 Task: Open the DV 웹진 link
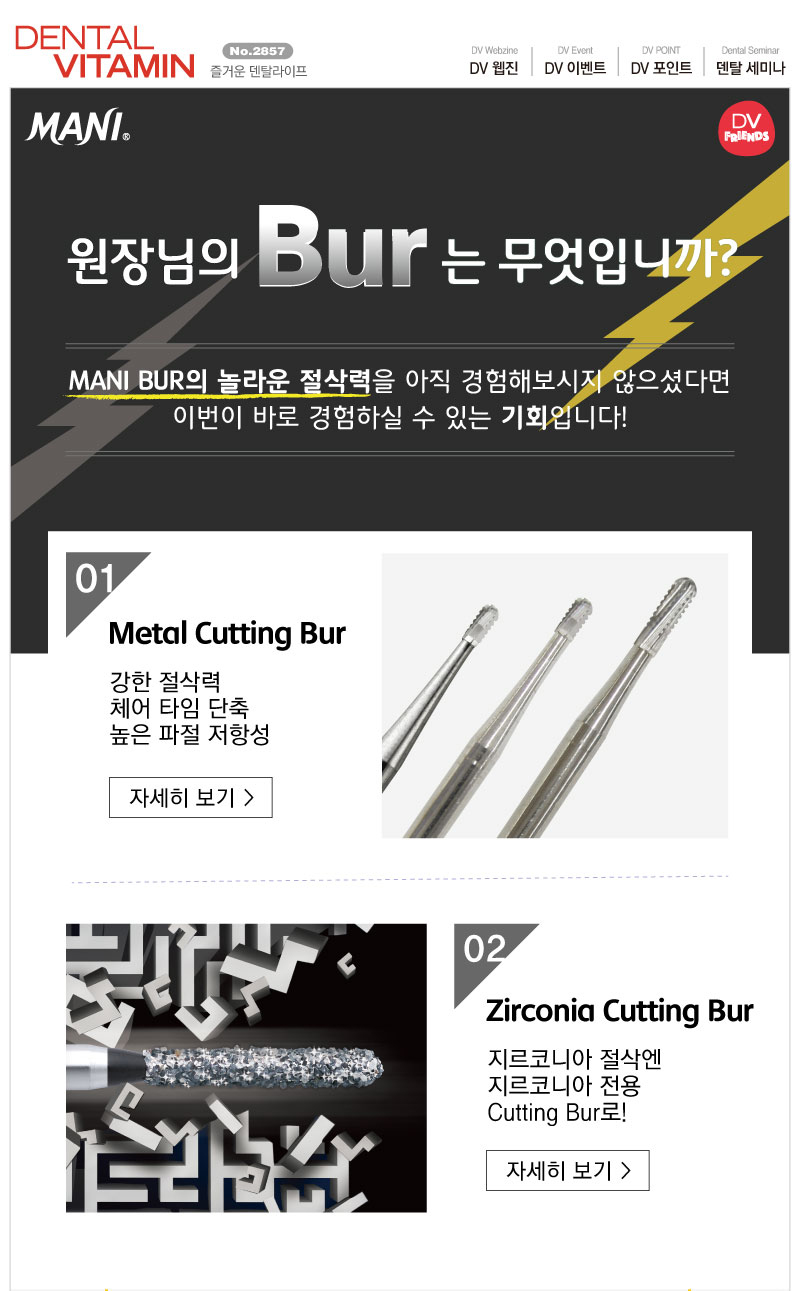[x=494, y=68]
